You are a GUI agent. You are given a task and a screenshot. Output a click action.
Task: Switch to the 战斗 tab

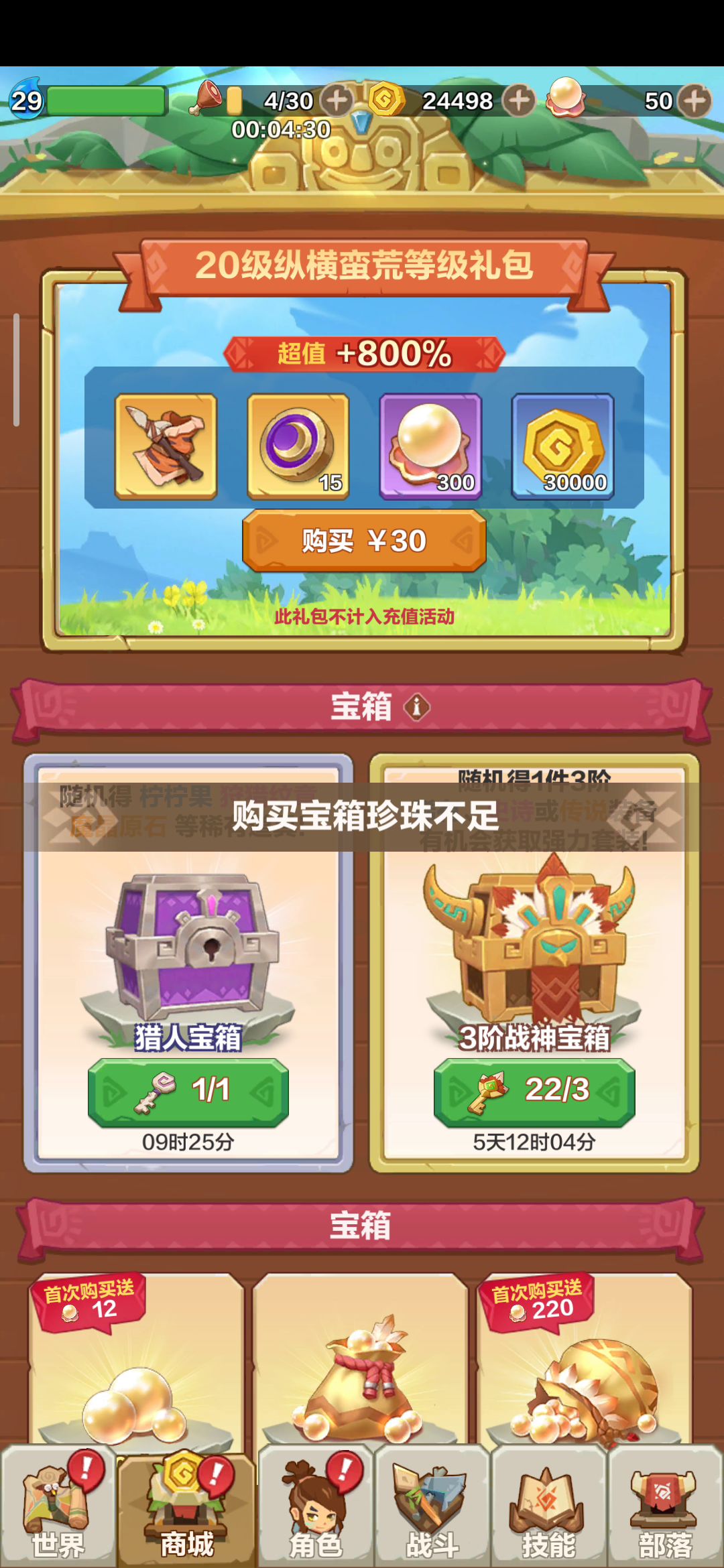point(432,1504)
